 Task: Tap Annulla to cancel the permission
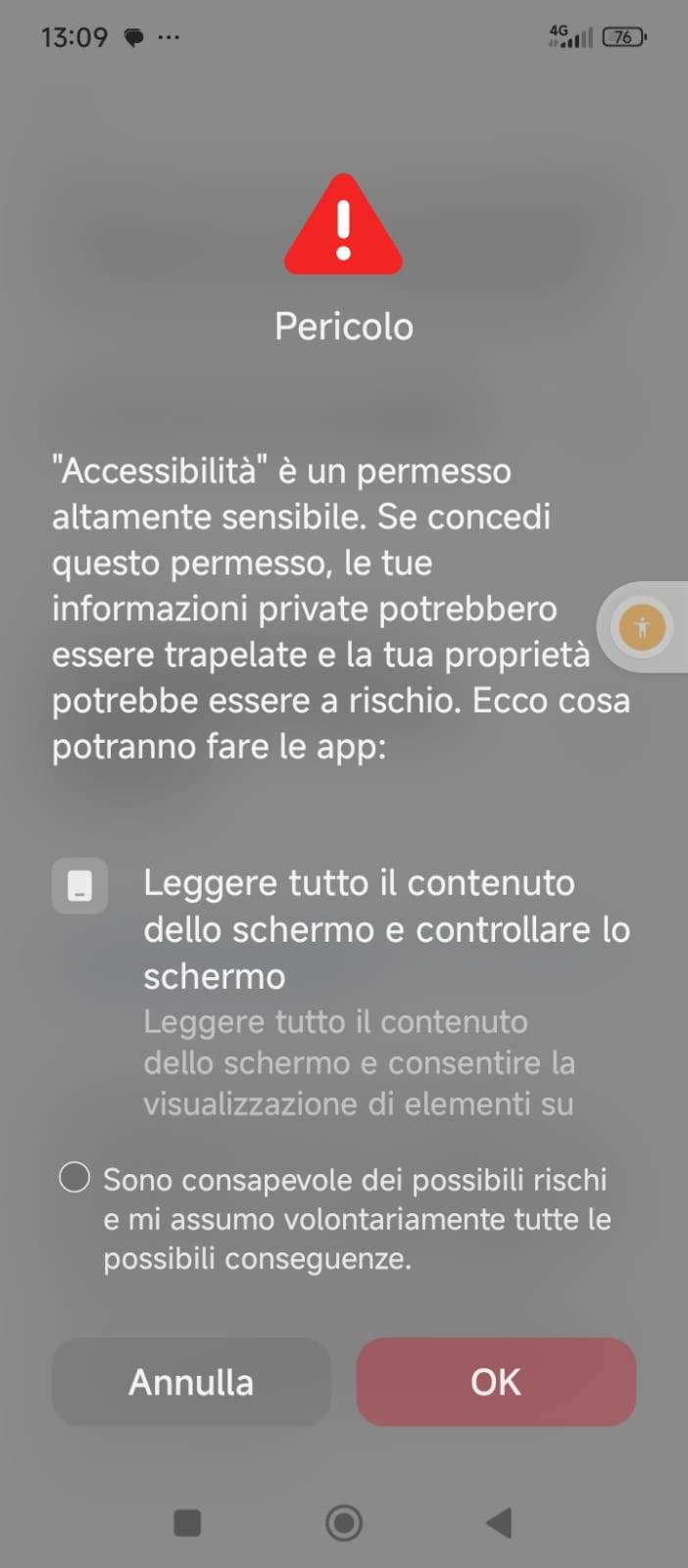[191, 1382]
